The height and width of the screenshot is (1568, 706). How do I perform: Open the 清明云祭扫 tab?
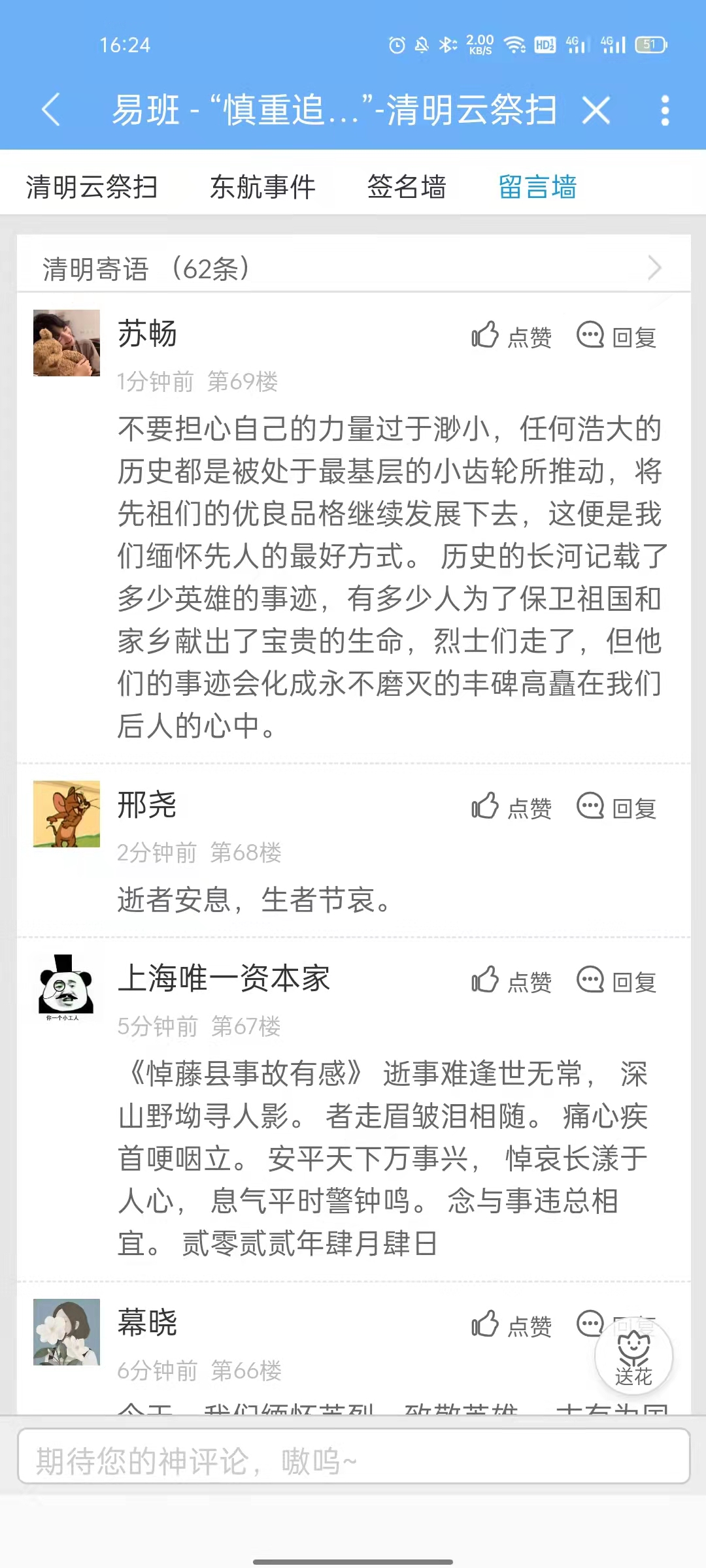[x=93, y=188]
